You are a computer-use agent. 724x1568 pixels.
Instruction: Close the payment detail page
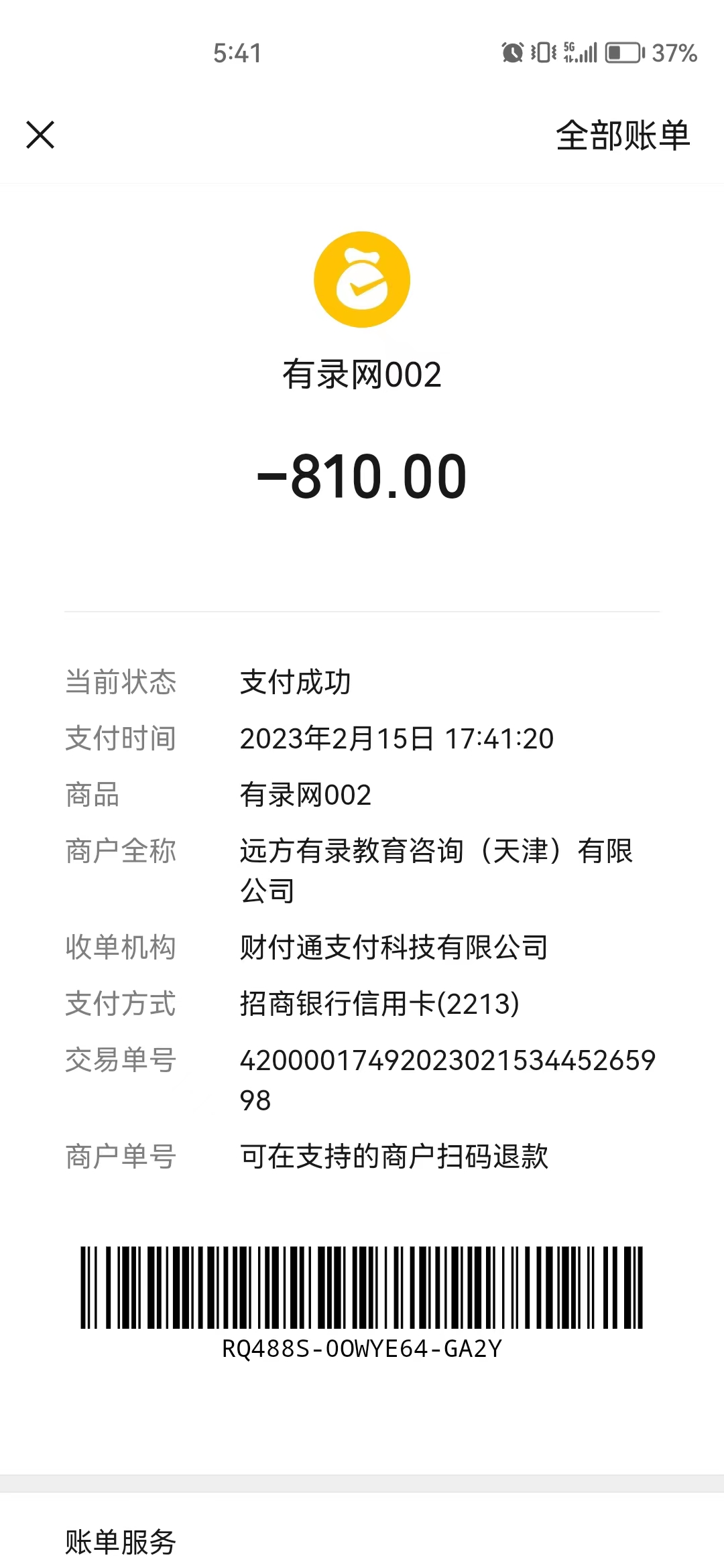(40, 135)
